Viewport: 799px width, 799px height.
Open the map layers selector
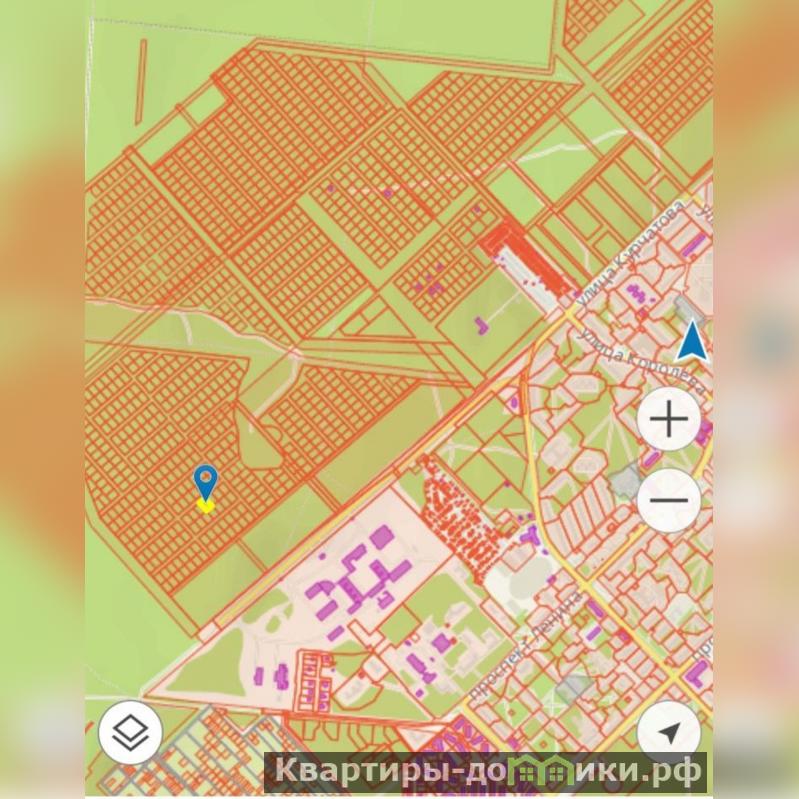coord(131,734)
